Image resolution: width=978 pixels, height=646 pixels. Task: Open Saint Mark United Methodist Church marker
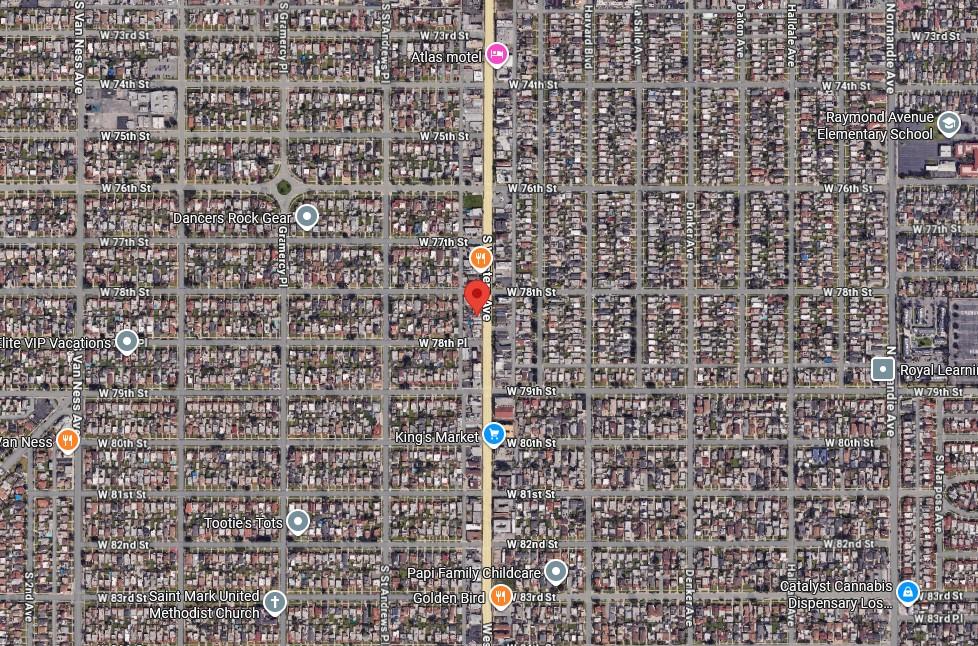tap(274, 602)
